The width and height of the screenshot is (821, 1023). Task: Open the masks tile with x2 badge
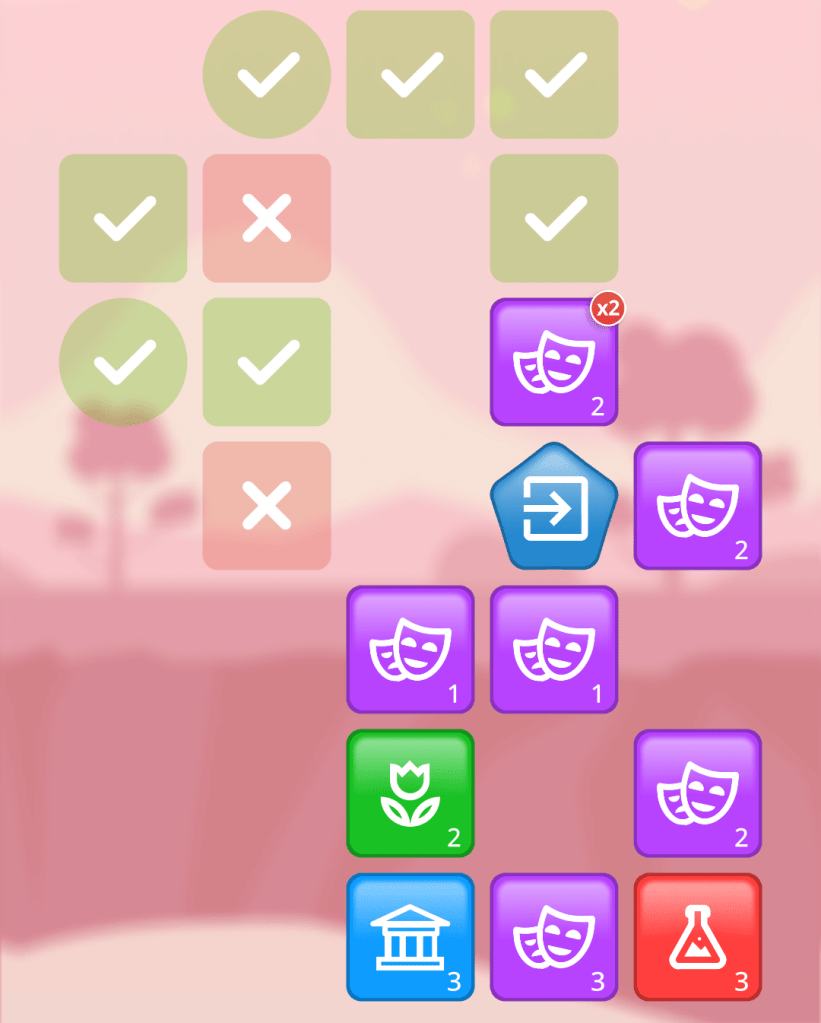coord(553,362)
